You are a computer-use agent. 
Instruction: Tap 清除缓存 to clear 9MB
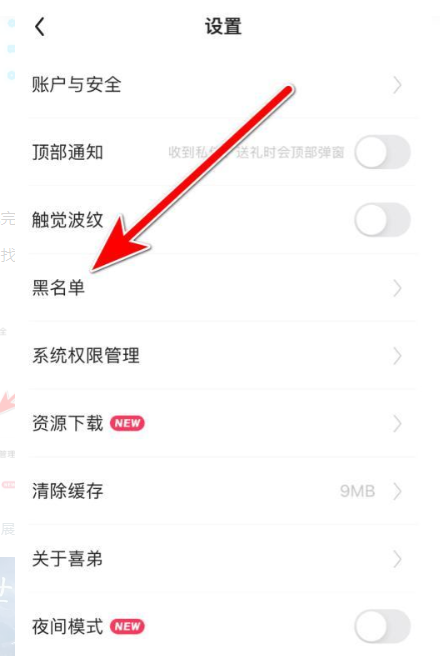223,491
